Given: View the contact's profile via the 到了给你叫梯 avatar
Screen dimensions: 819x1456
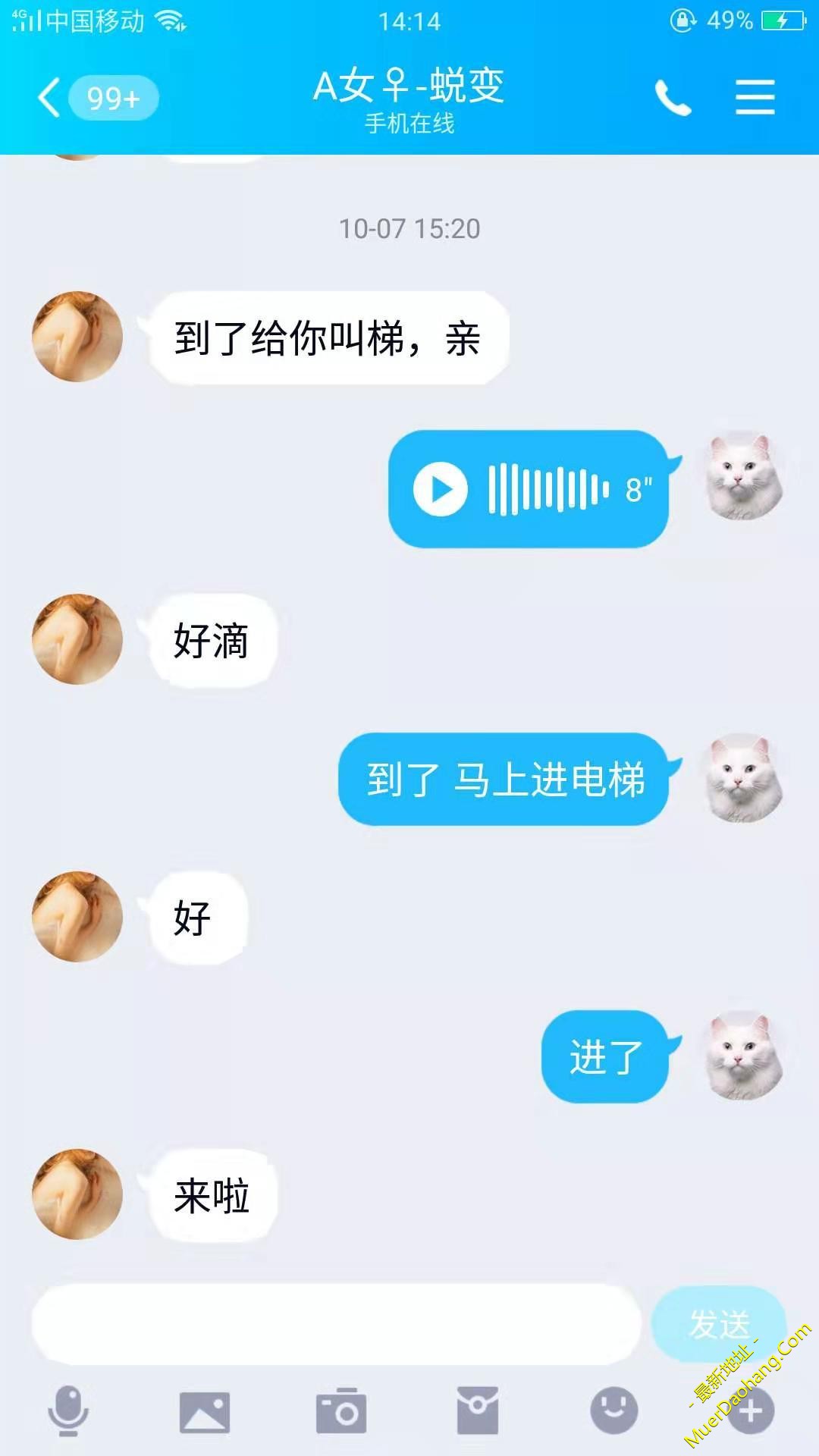Looking at the screenshot, I should click(x=77, y=337).
